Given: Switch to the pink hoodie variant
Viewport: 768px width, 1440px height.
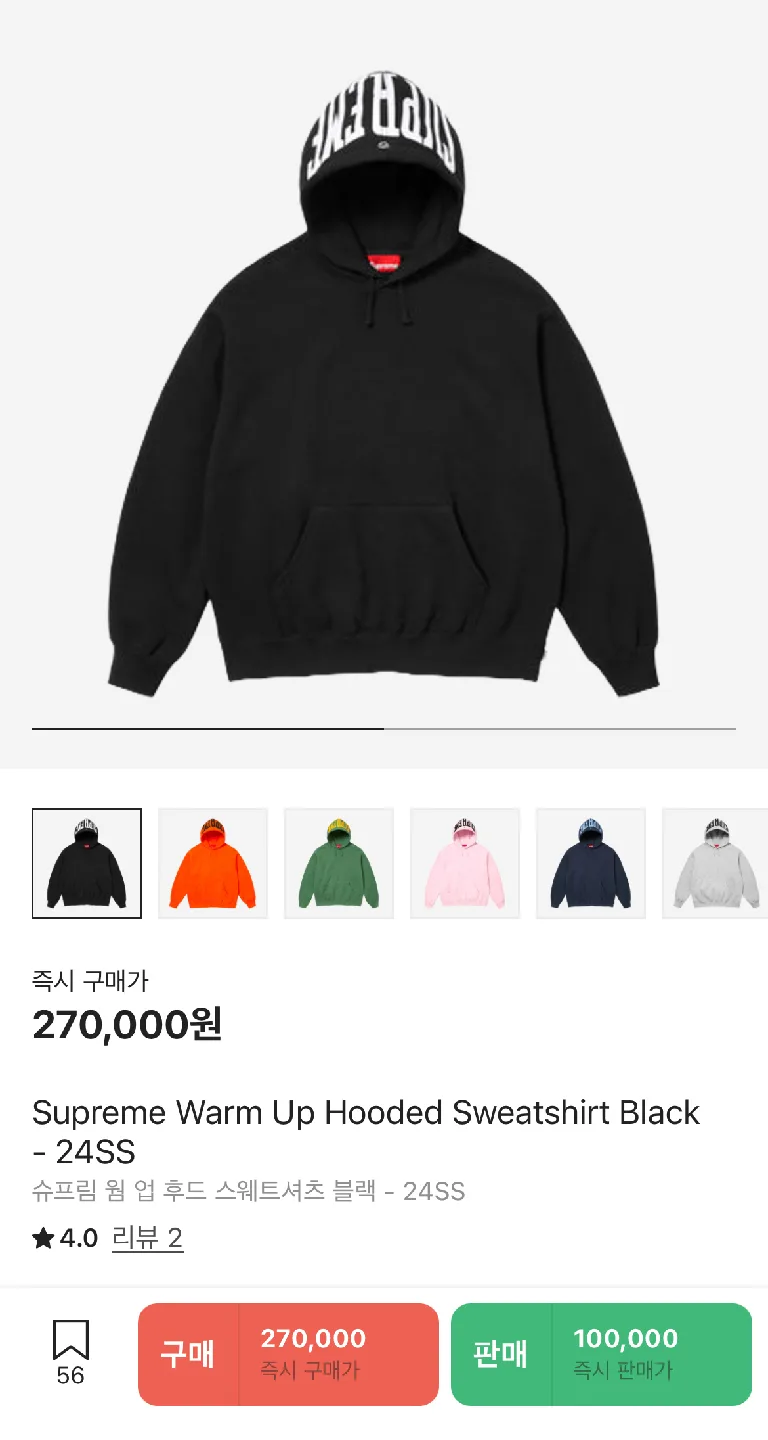Looking at the screenshot, I should [x=465, y=863].
